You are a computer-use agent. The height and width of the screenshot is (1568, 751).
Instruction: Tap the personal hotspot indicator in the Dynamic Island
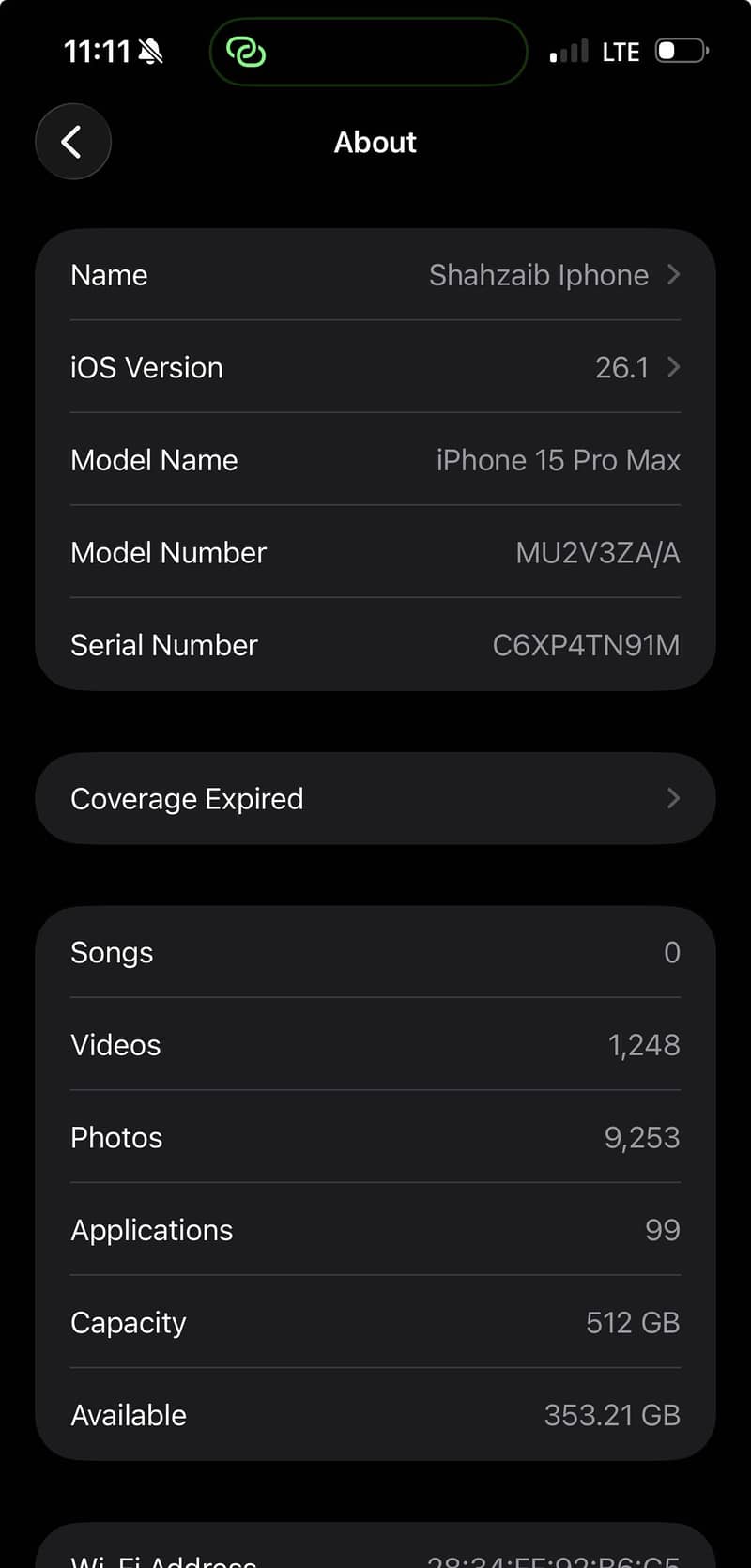pyautogui.click(x=247, y=53)
